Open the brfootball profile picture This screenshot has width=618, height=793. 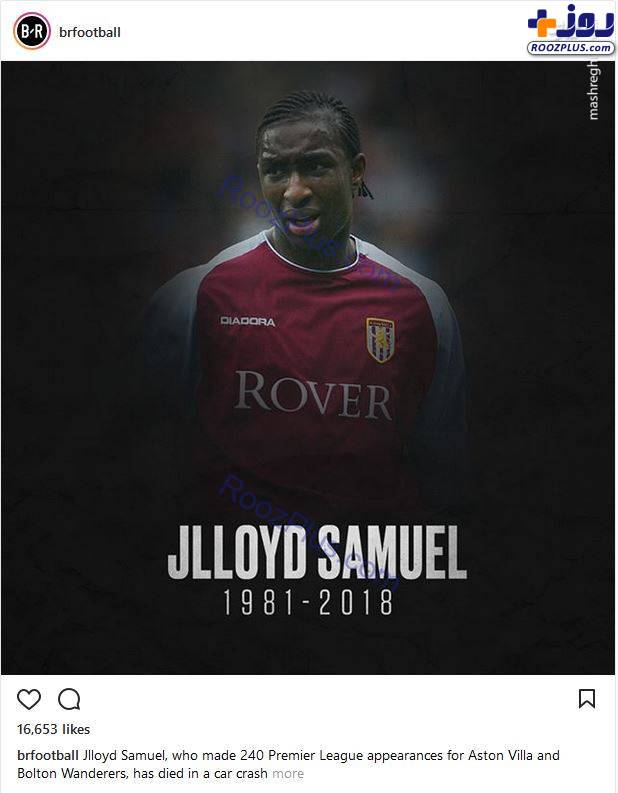(x=30, y=31)
